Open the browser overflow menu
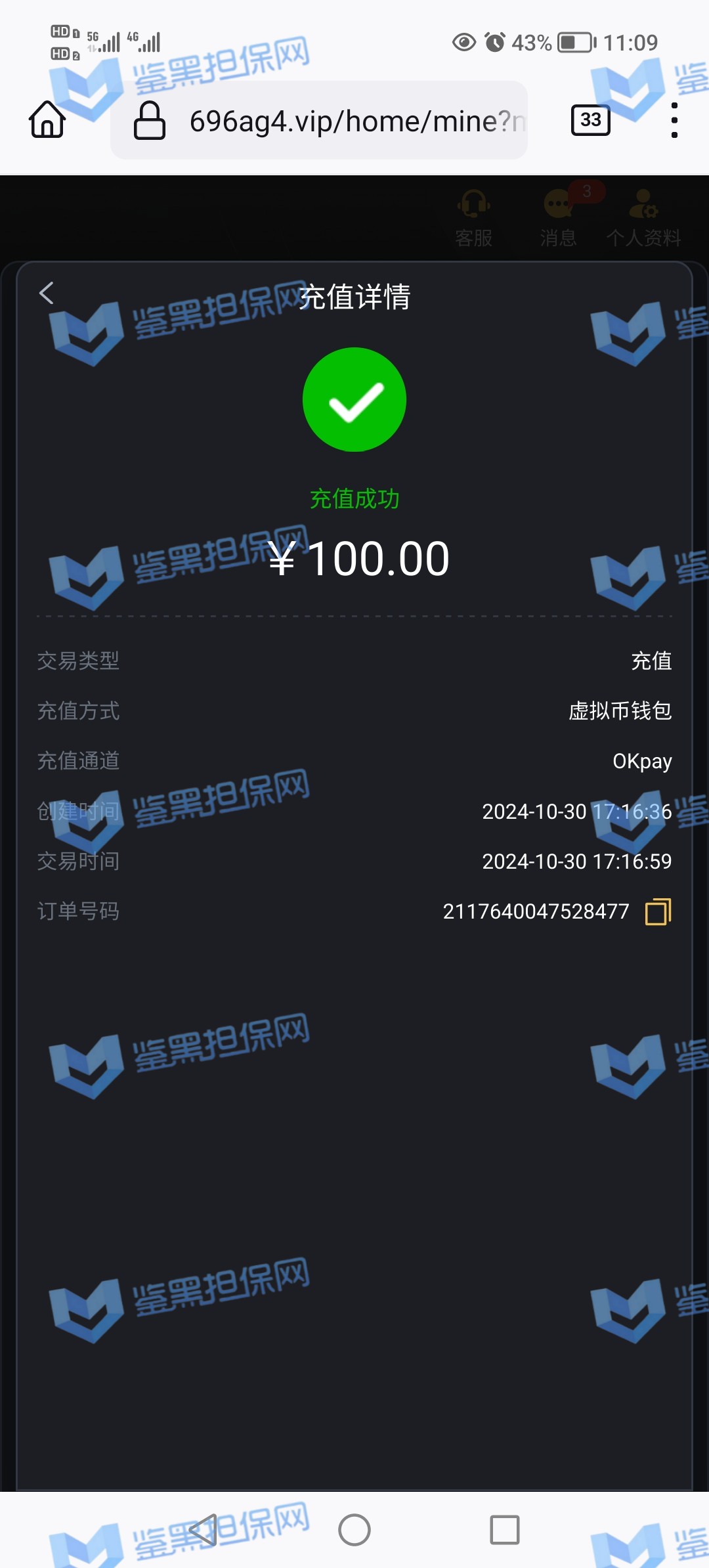 coord(674,120)
